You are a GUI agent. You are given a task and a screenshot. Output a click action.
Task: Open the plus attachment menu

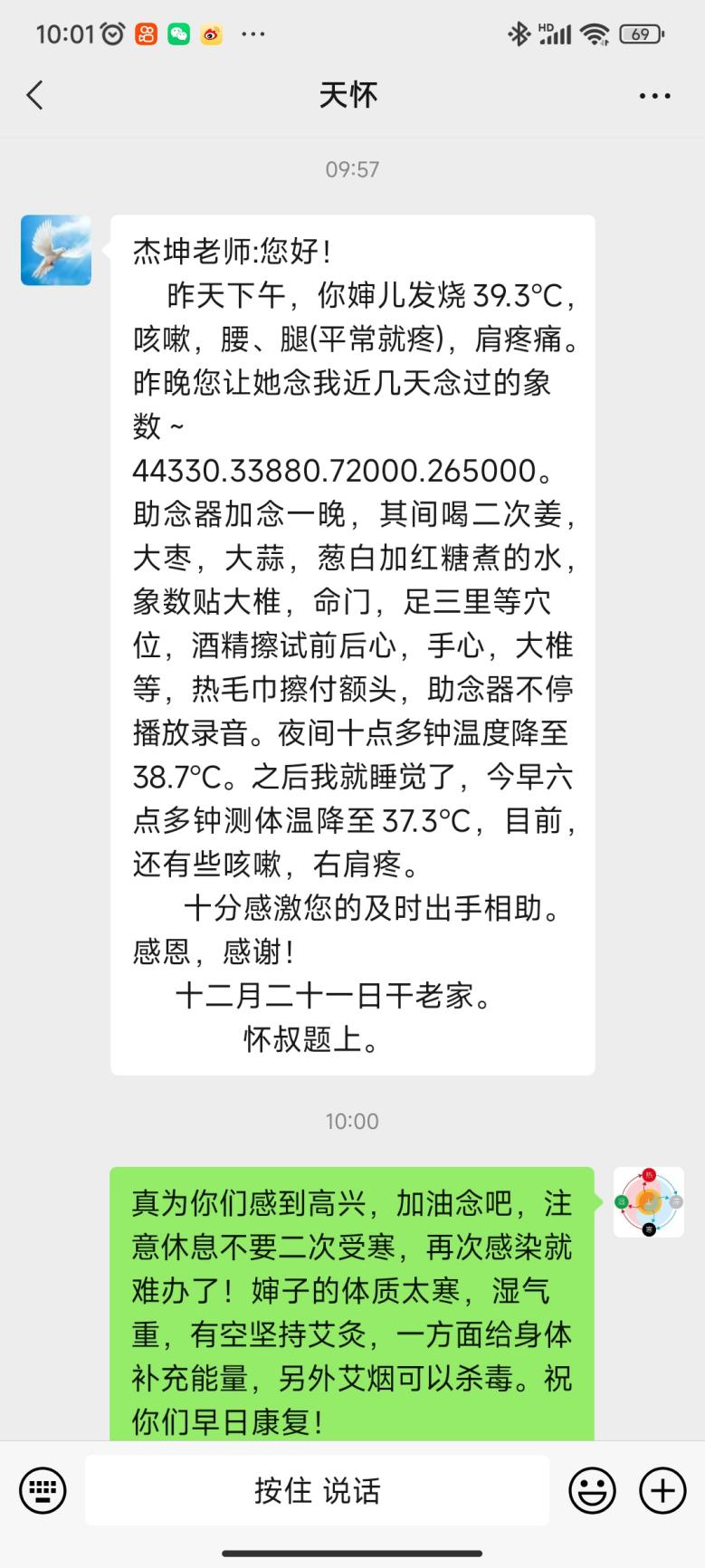click(x=662, y=1490)
